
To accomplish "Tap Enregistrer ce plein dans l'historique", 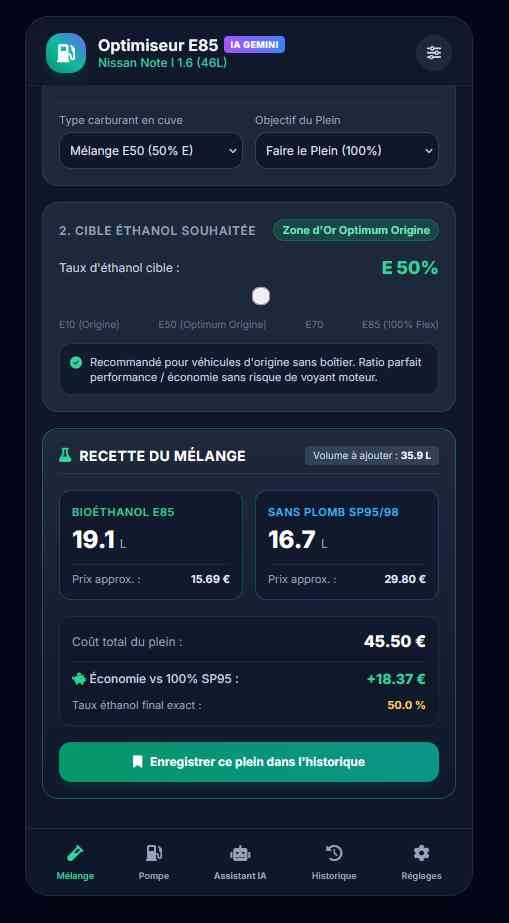I will 249,762.
